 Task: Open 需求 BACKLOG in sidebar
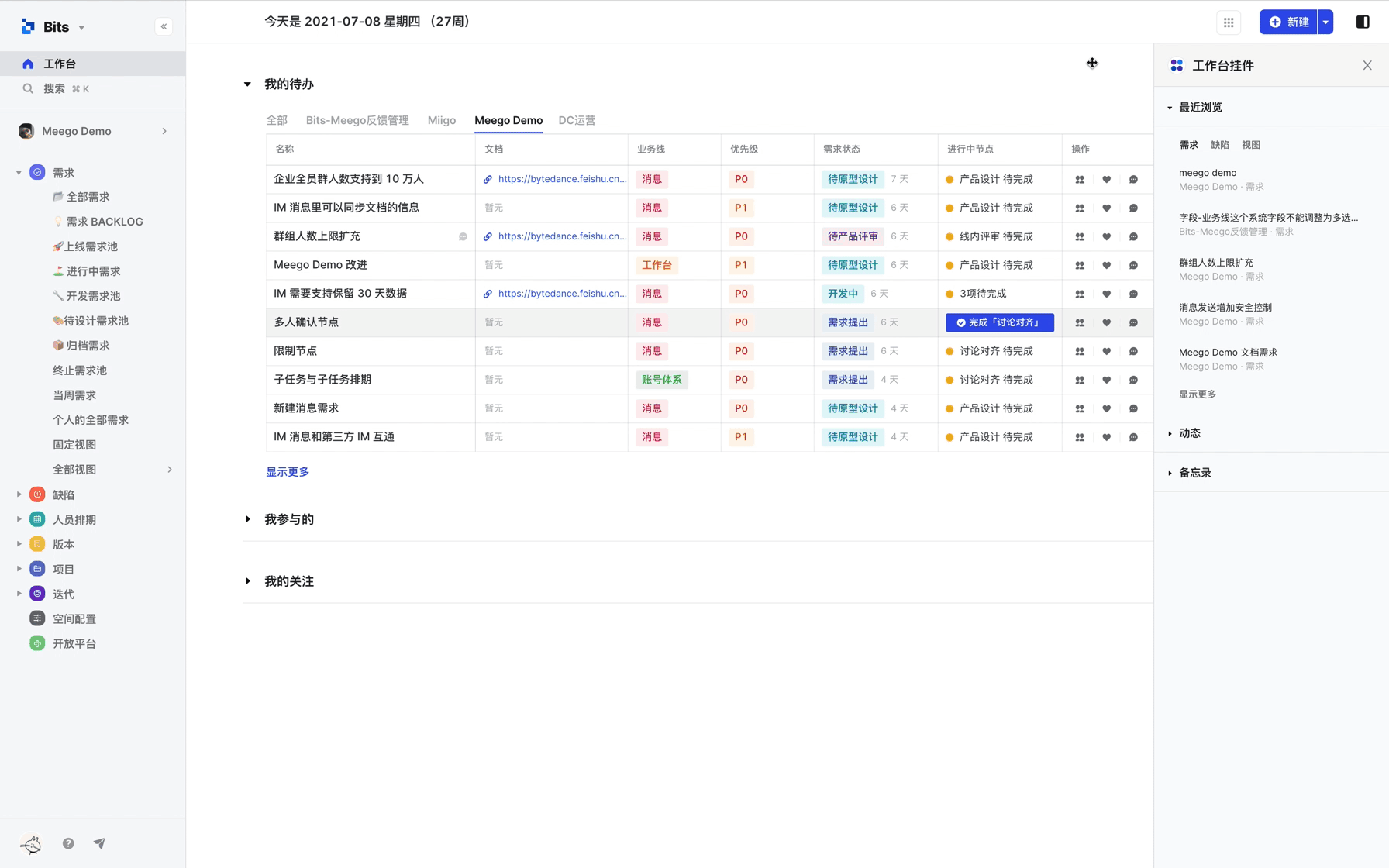click(105, 222)
